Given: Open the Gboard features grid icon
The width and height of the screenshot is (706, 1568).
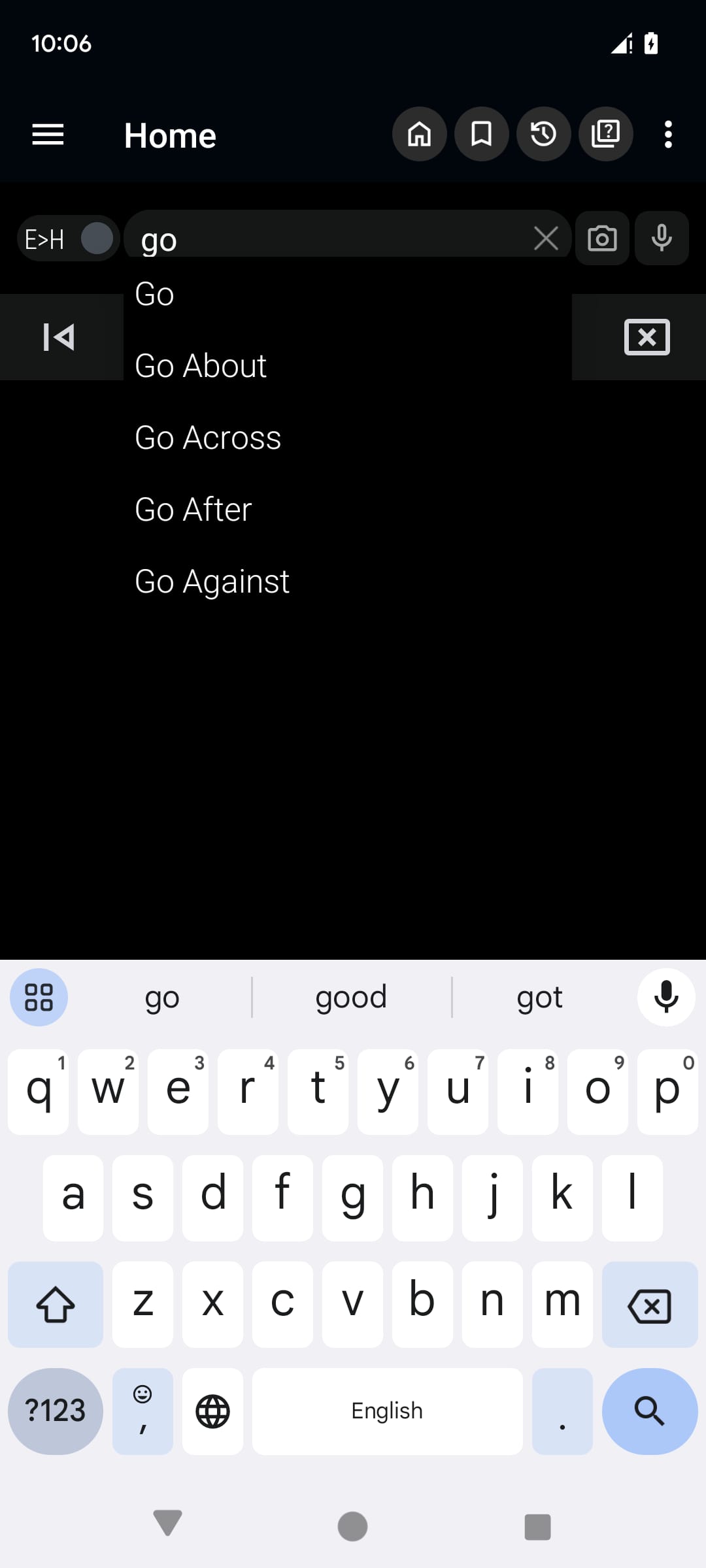Looking at the screenshot, I should pyautogui.click(x=39, y=998).
